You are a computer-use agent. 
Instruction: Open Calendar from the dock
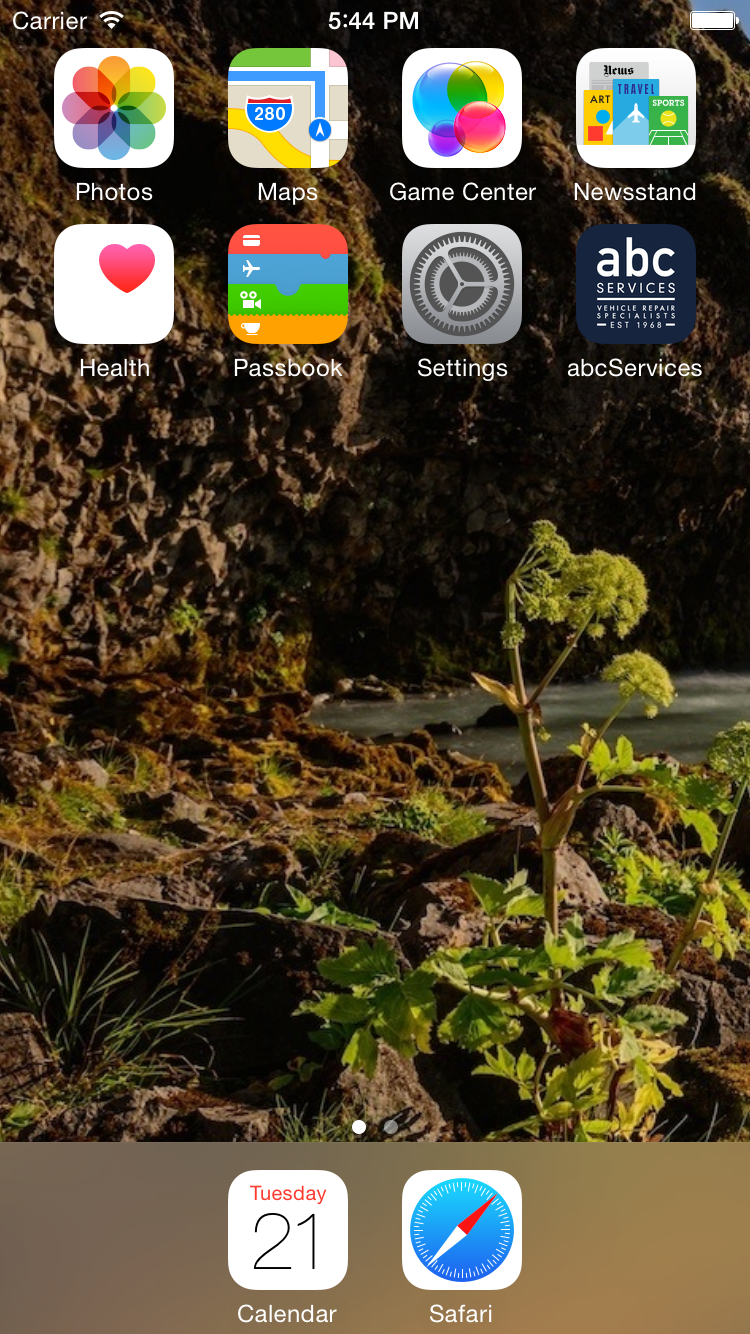click(288, 1230)
